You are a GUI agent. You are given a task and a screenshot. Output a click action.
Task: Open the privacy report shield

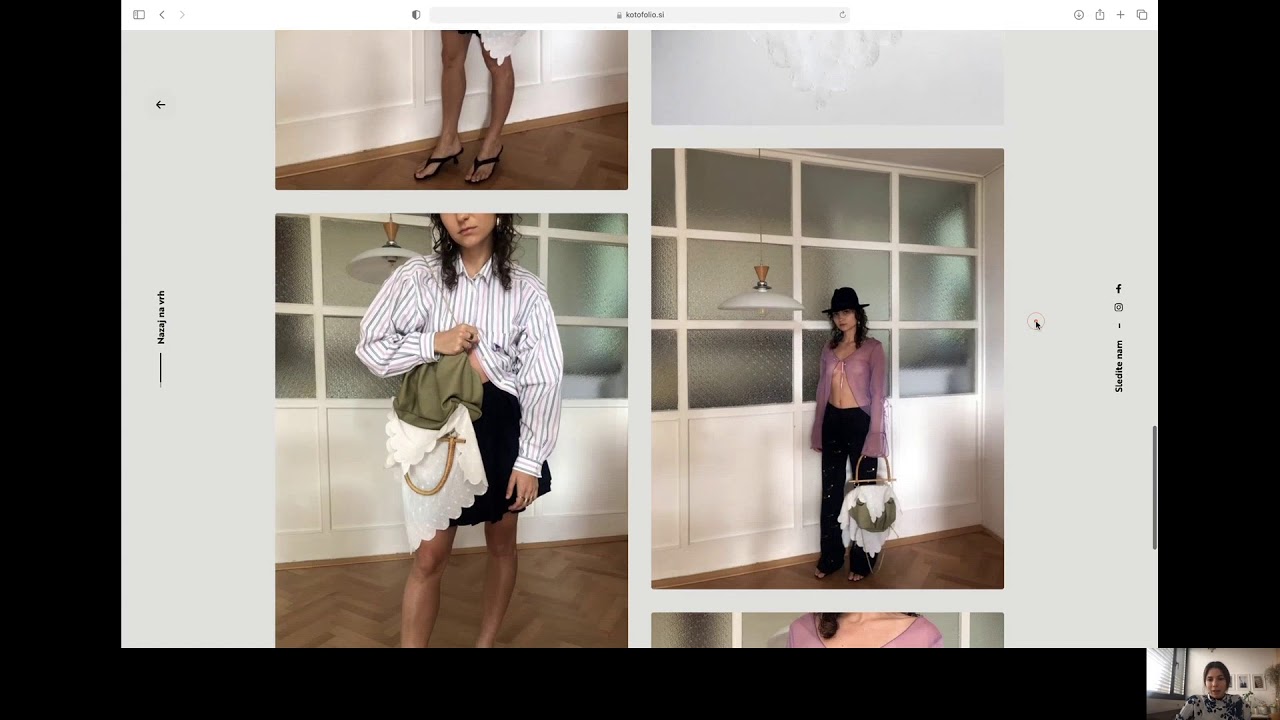[416, 15]
